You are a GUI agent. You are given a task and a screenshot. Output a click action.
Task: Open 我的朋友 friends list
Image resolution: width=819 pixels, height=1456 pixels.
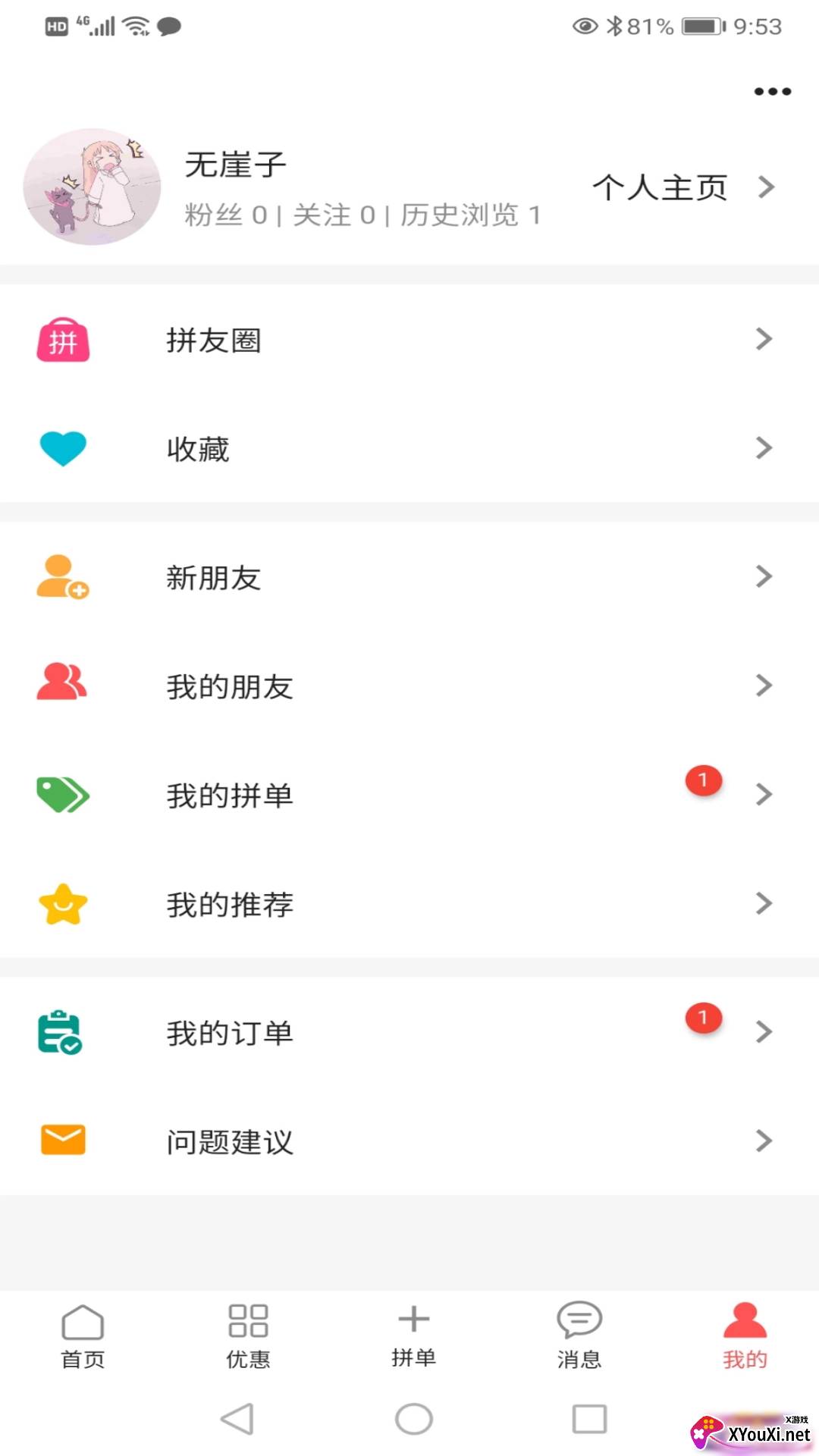(x=409, y=686)
